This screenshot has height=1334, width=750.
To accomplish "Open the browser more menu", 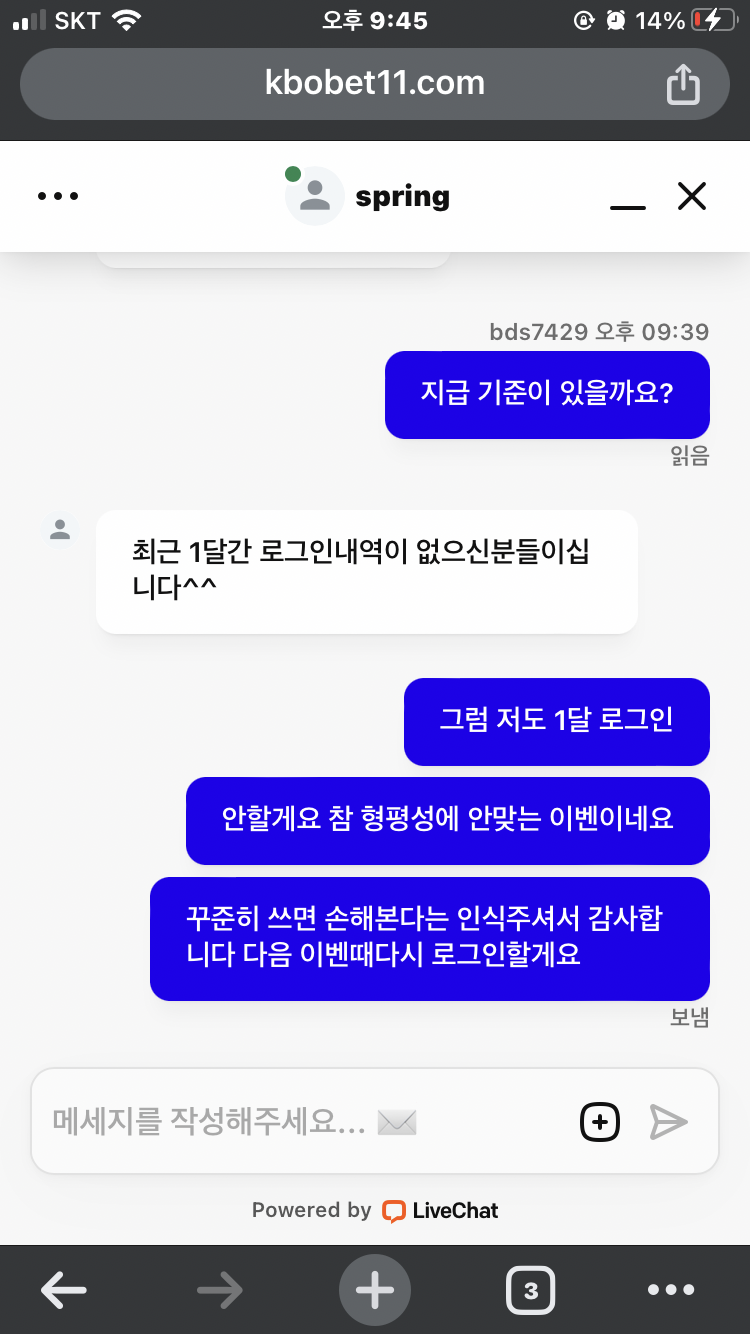I will (671, 1290).
